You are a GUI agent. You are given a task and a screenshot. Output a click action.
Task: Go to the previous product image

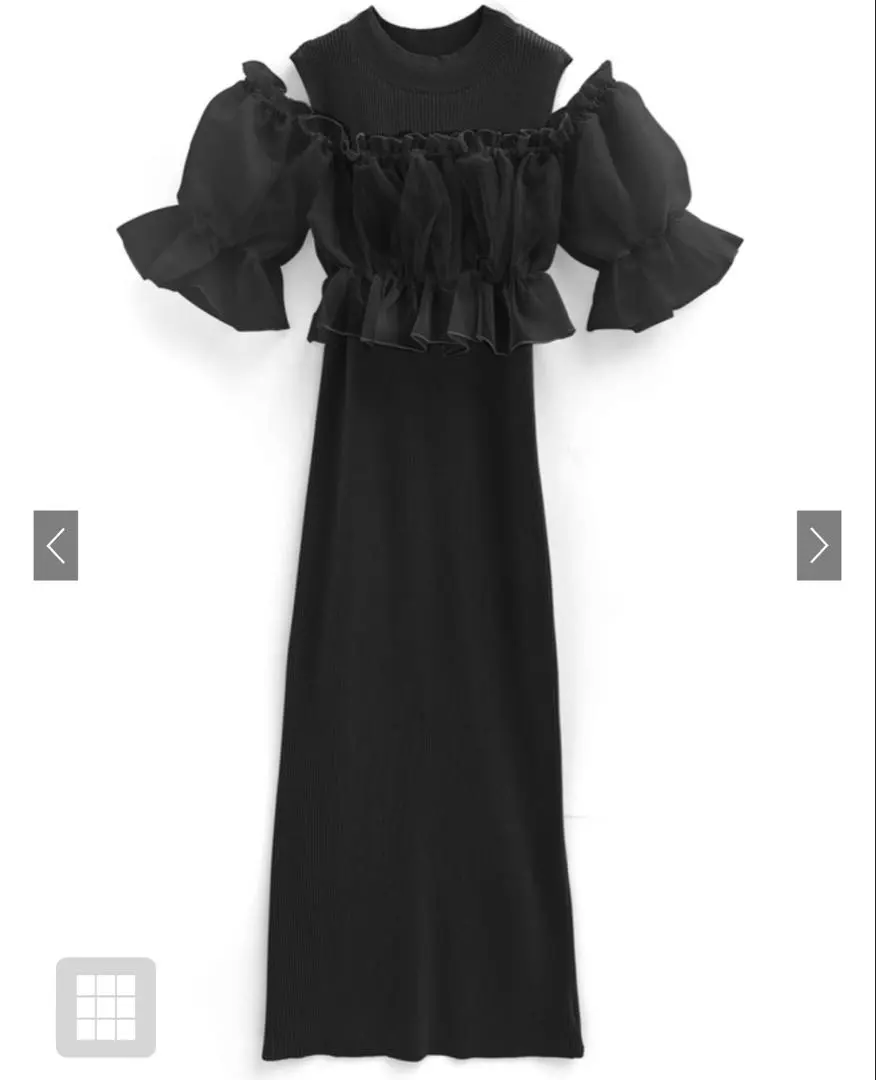tap(56, 545)
